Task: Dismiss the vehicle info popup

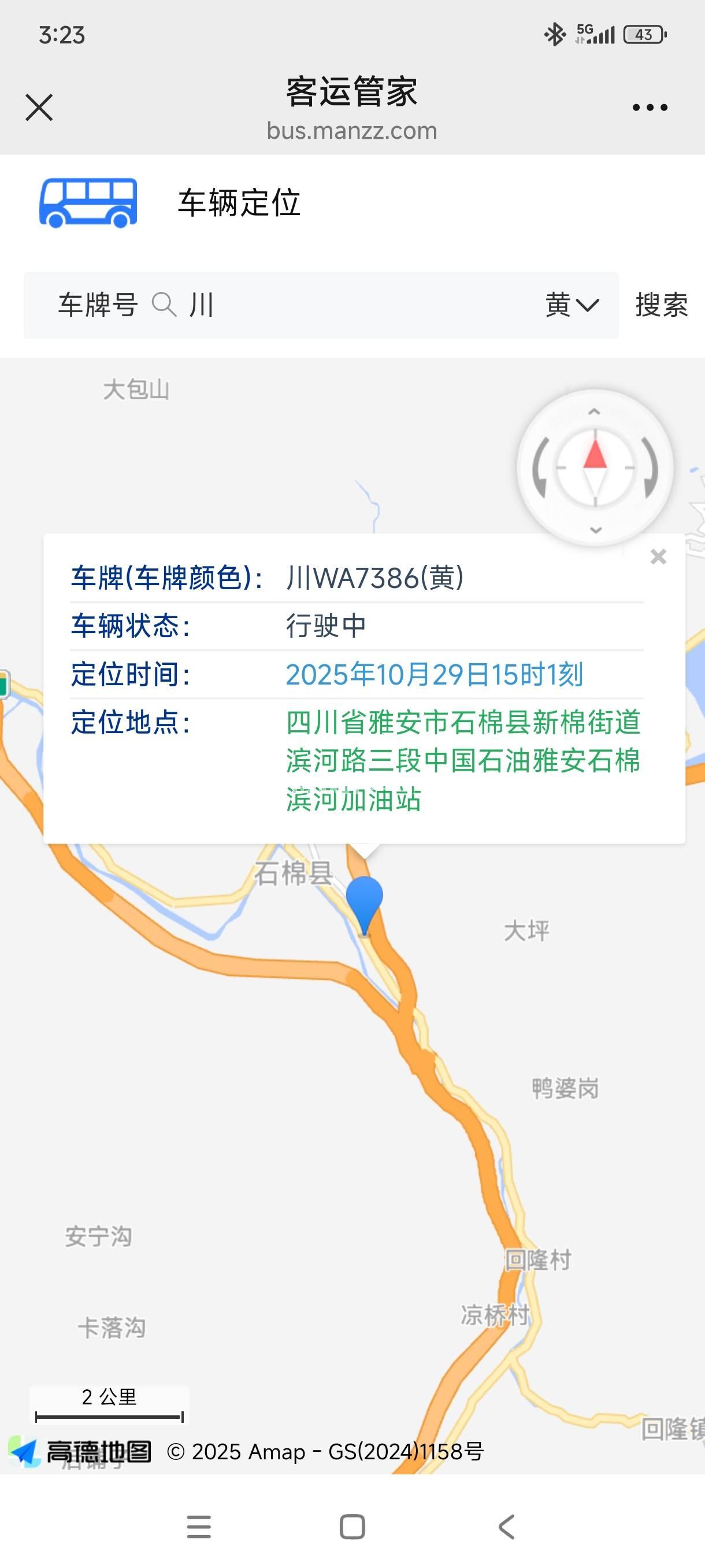Action: 658,556
